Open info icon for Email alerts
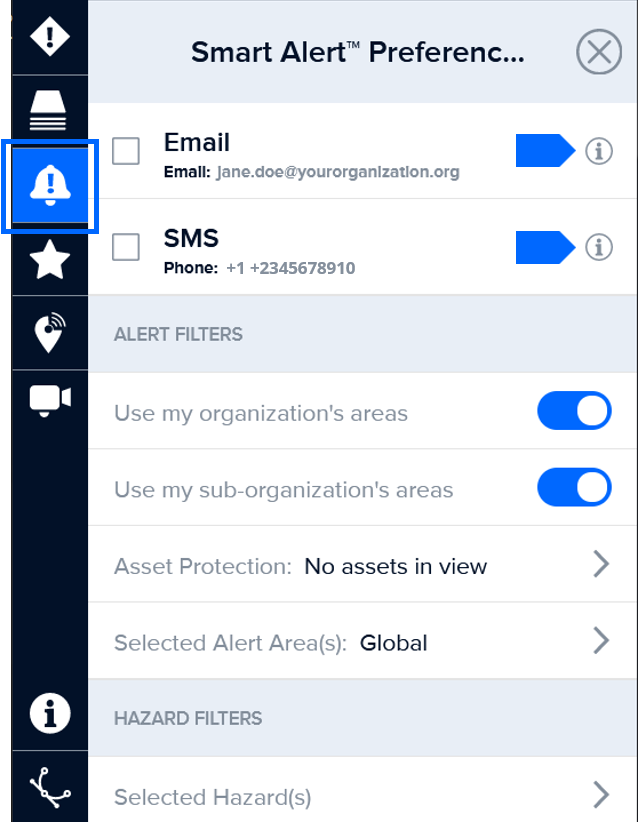The image size is (638, 822). pos(598,151)
